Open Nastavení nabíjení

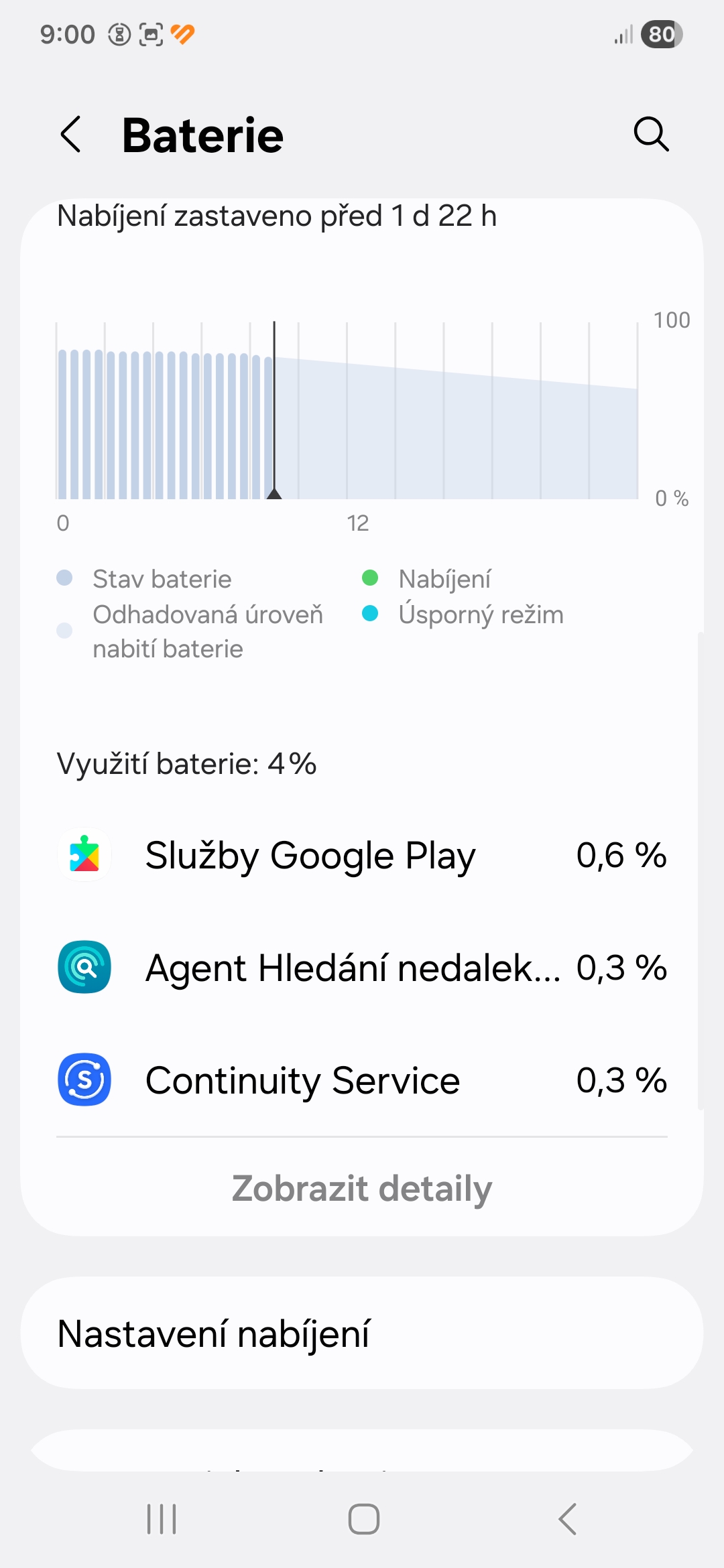(x=362, y=1333)
